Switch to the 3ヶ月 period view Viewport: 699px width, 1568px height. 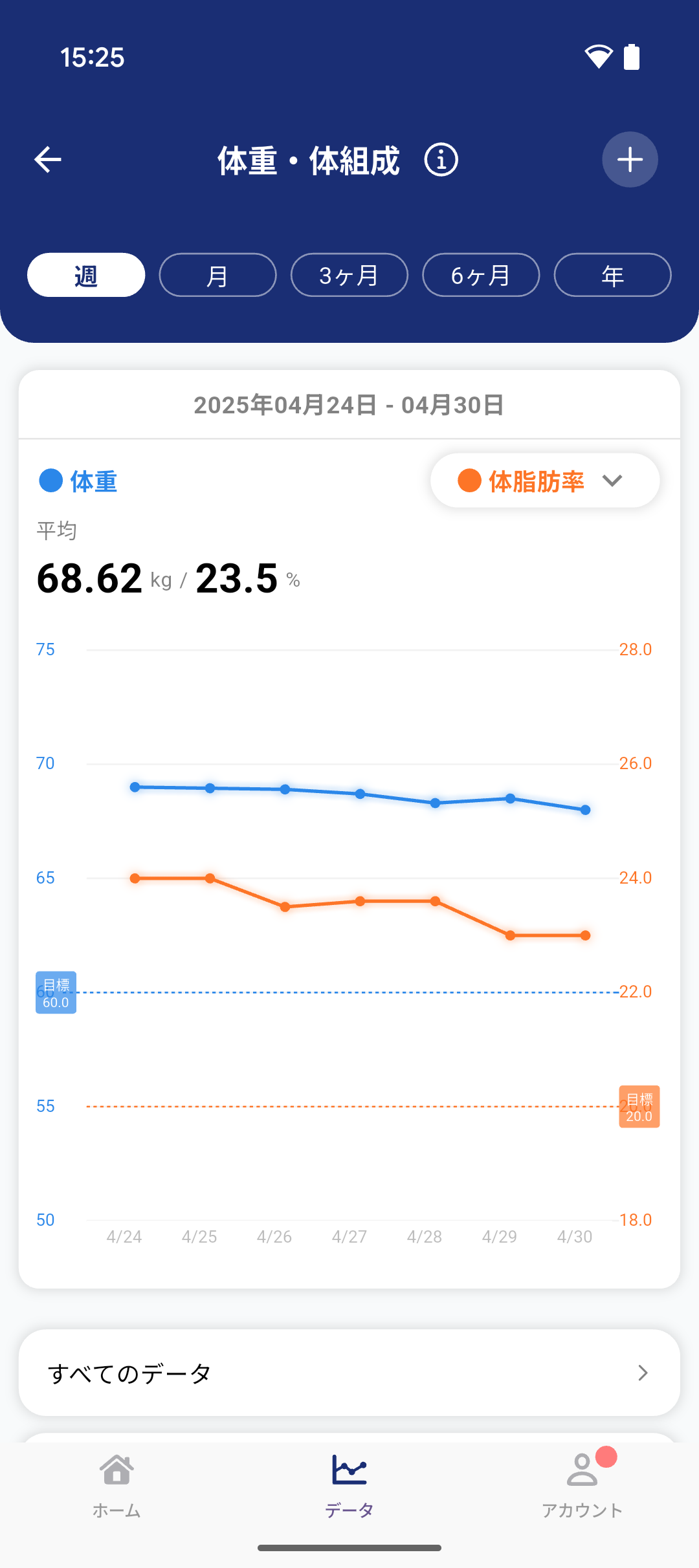(x=349, y=275)
